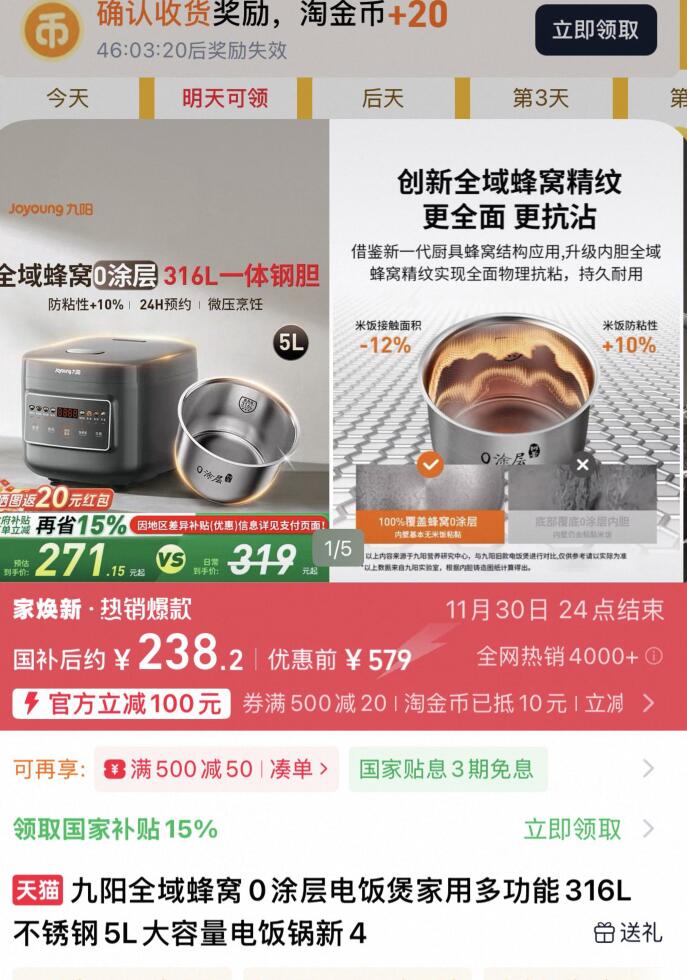
Task: Switch to the 今天 tab
Action: 67,98
